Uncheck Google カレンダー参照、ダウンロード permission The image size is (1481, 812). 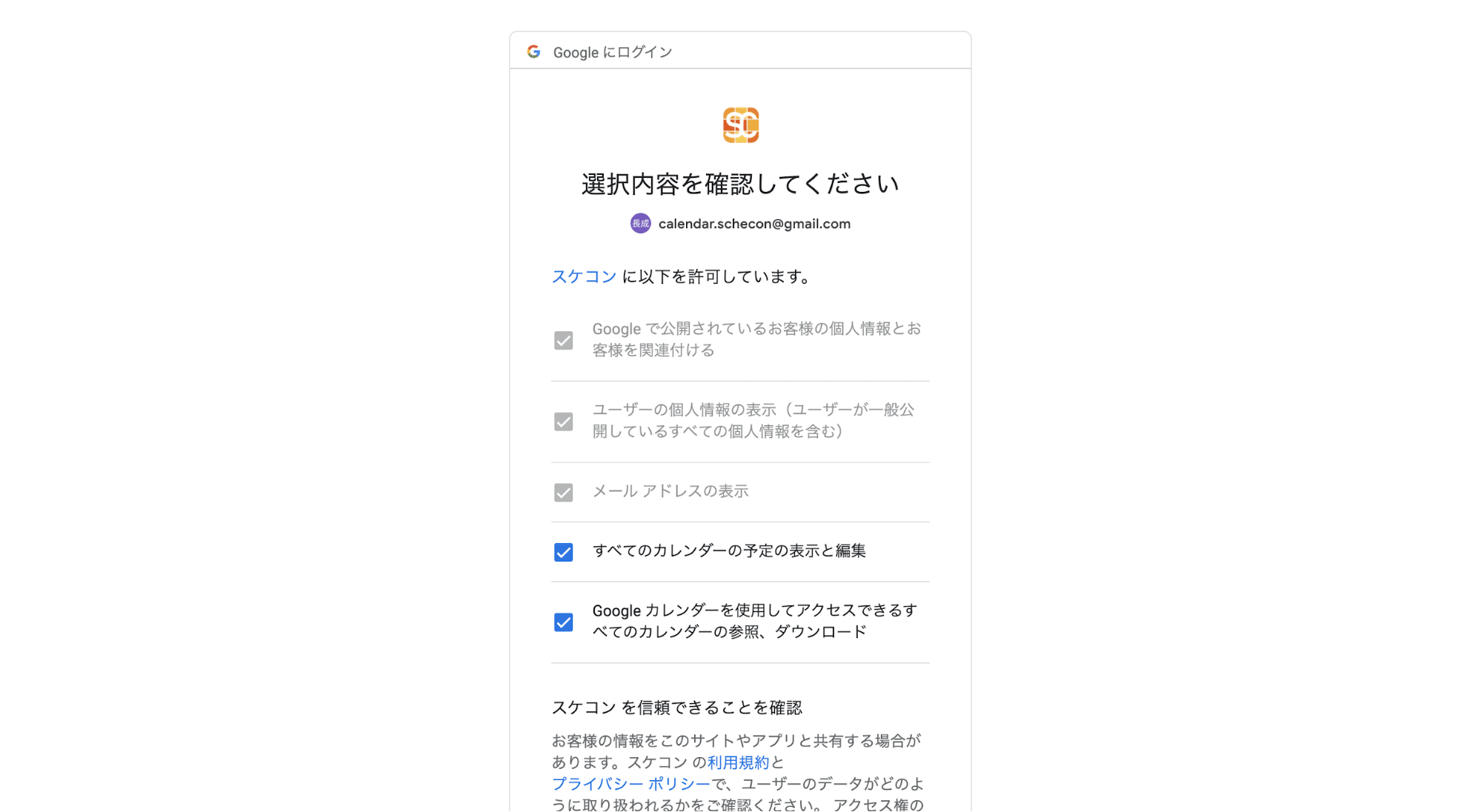563,622
